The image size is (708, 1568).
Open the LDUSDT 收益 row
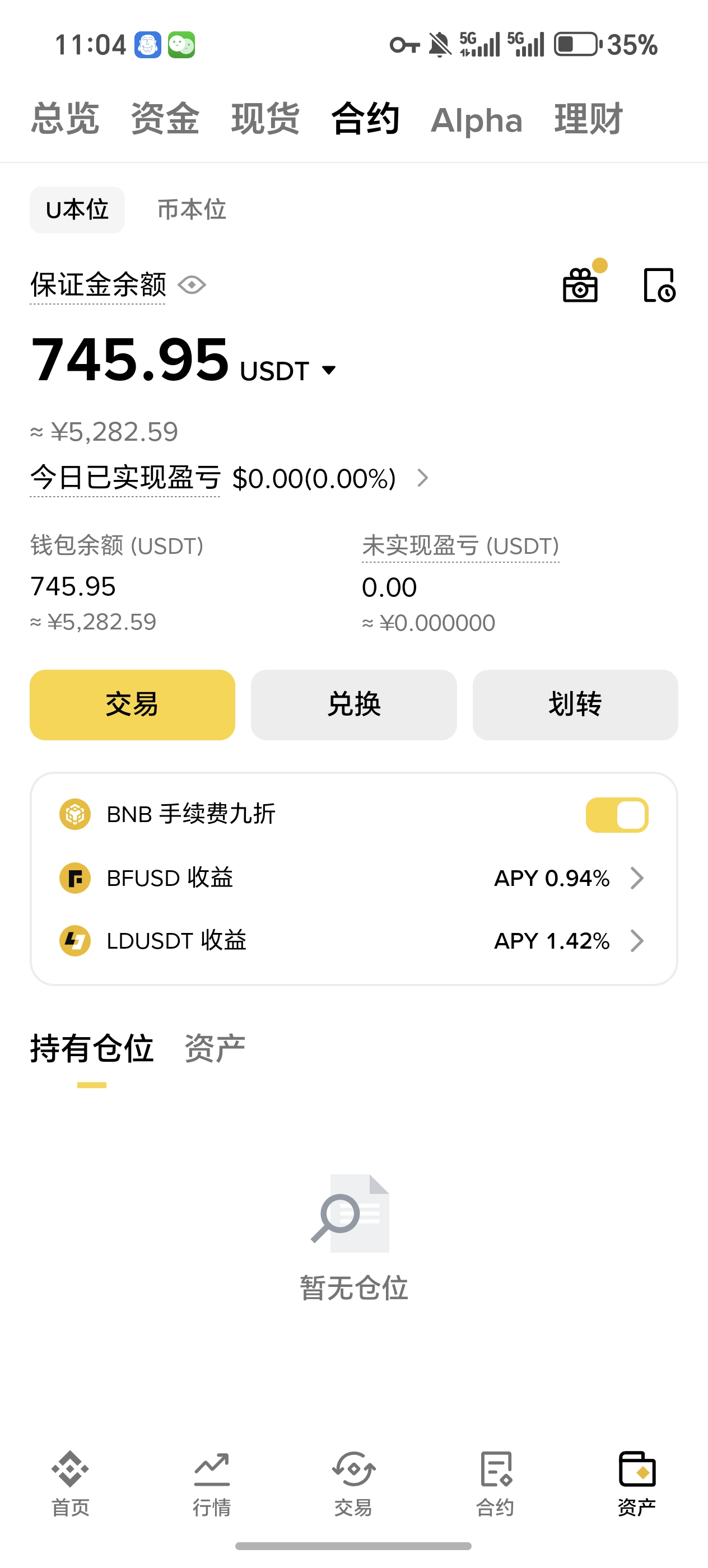(x=353, y=940)
